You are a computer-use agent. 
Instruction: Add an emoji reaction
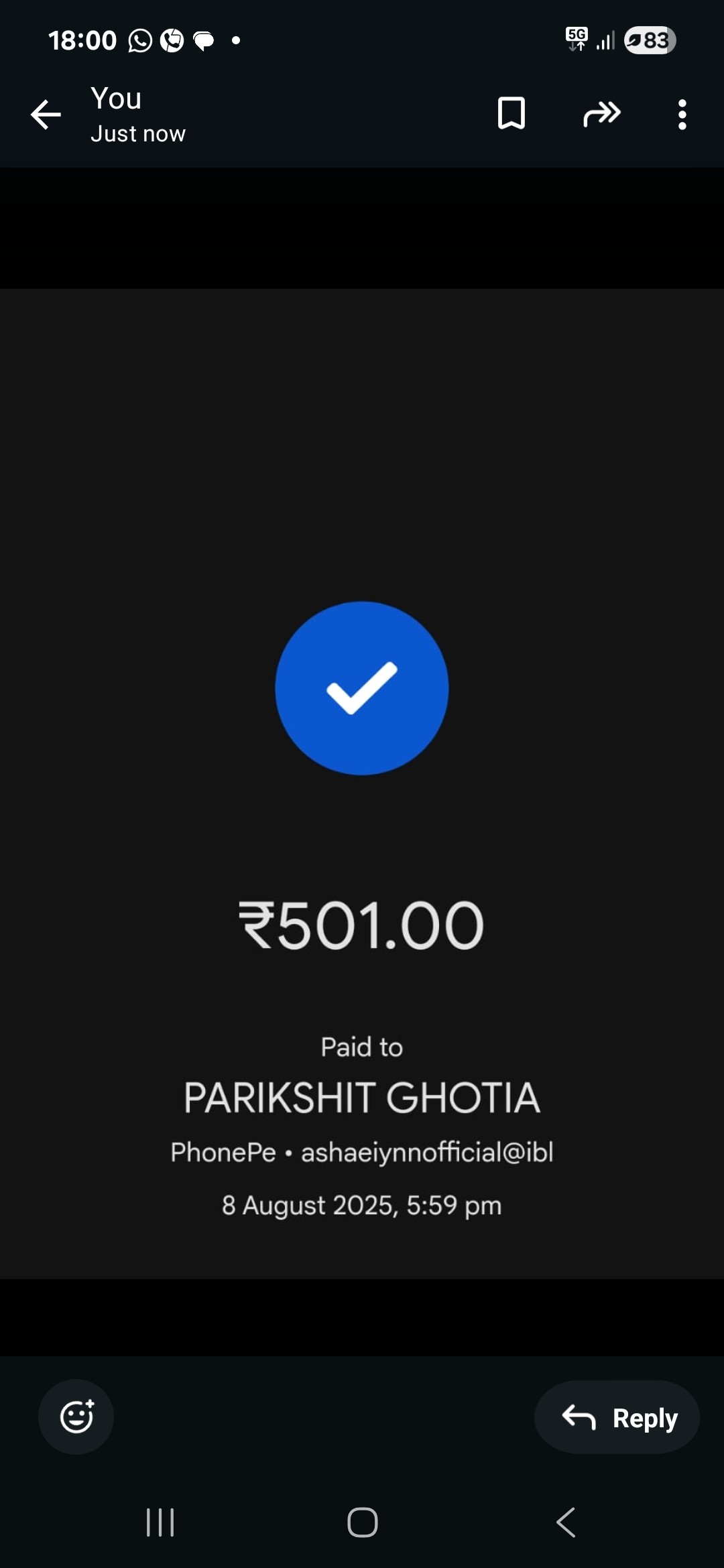pos(76,1417)
